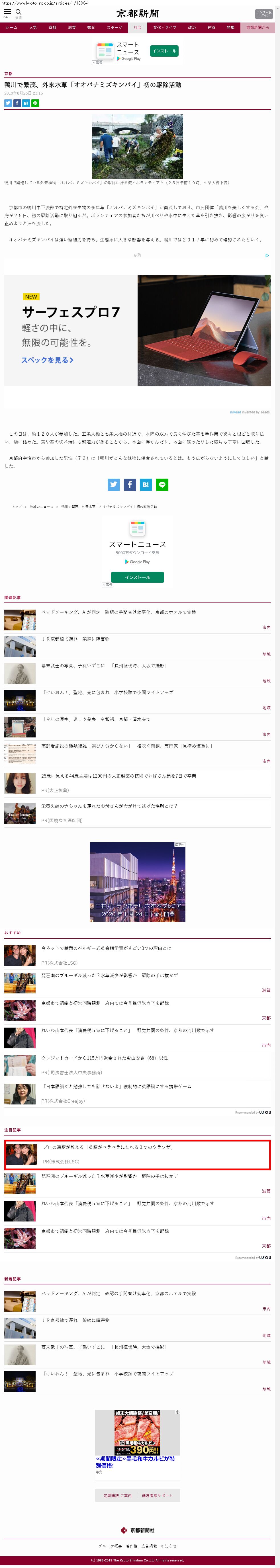The height and width of the screenshot is (1568, 280).
Task: Open the search icon in header
Action: tap(18, 12)
